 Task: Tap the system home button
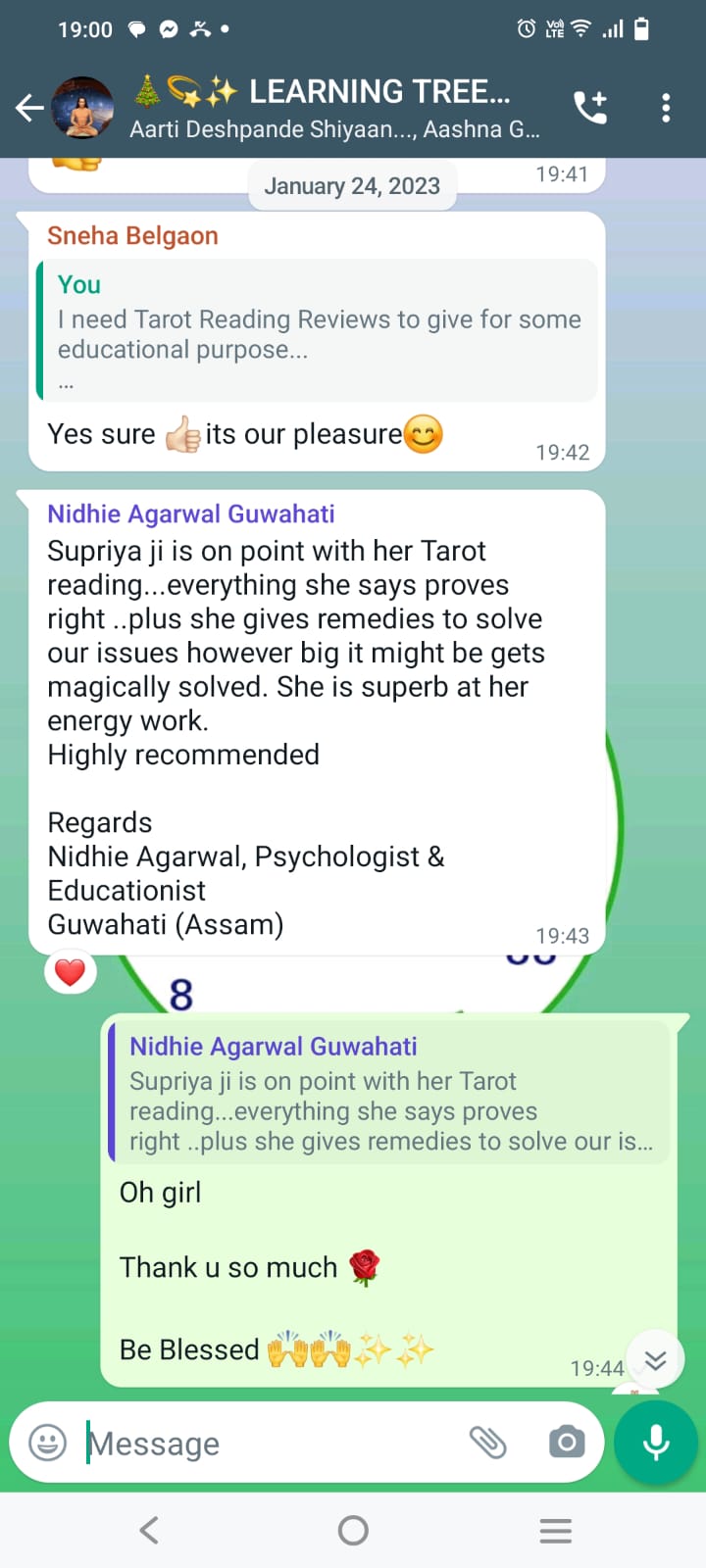pos(353,1530)
